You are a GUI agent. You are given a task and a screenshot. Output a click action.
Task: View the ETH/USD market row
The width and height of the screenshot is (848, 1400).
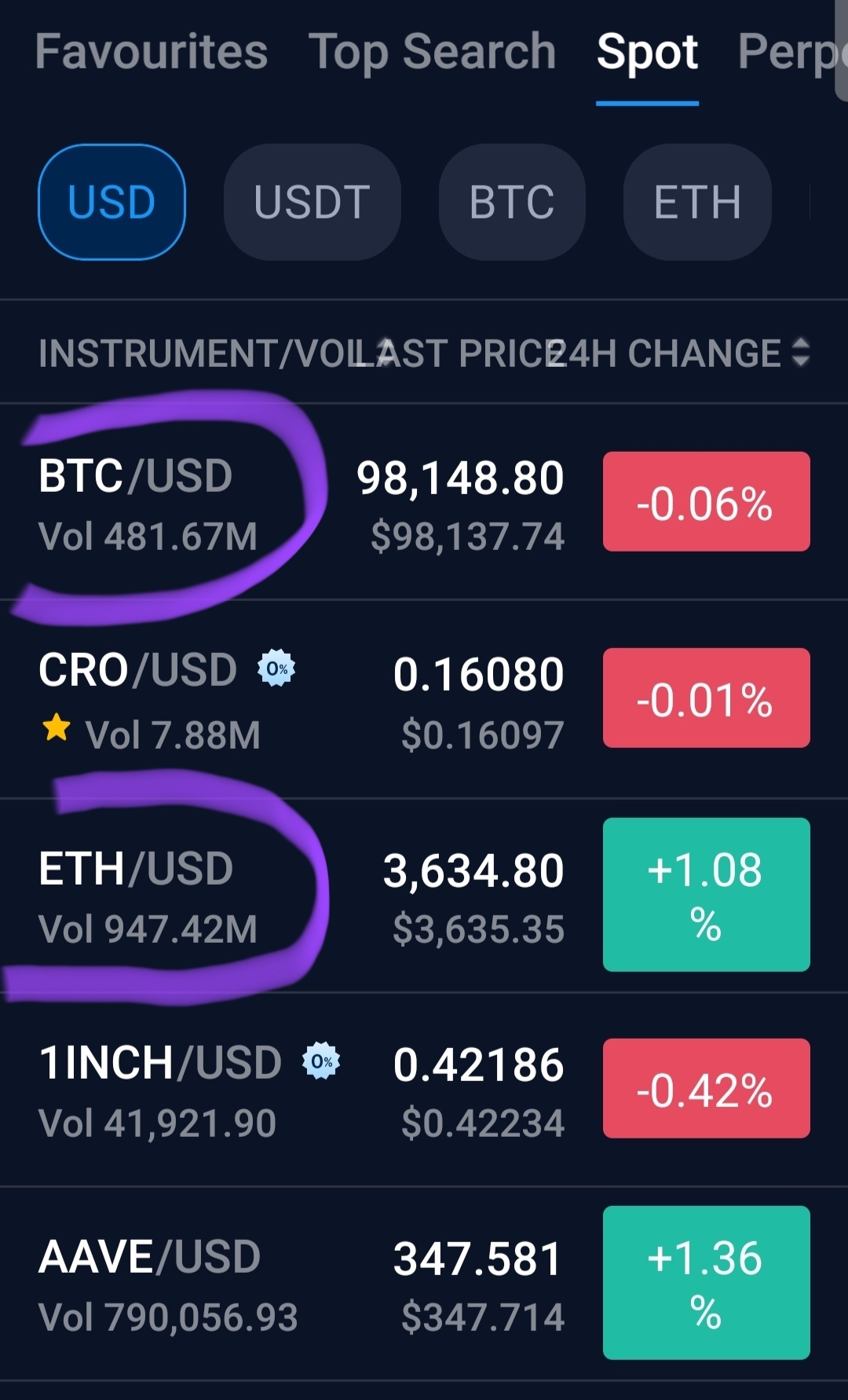424,896
